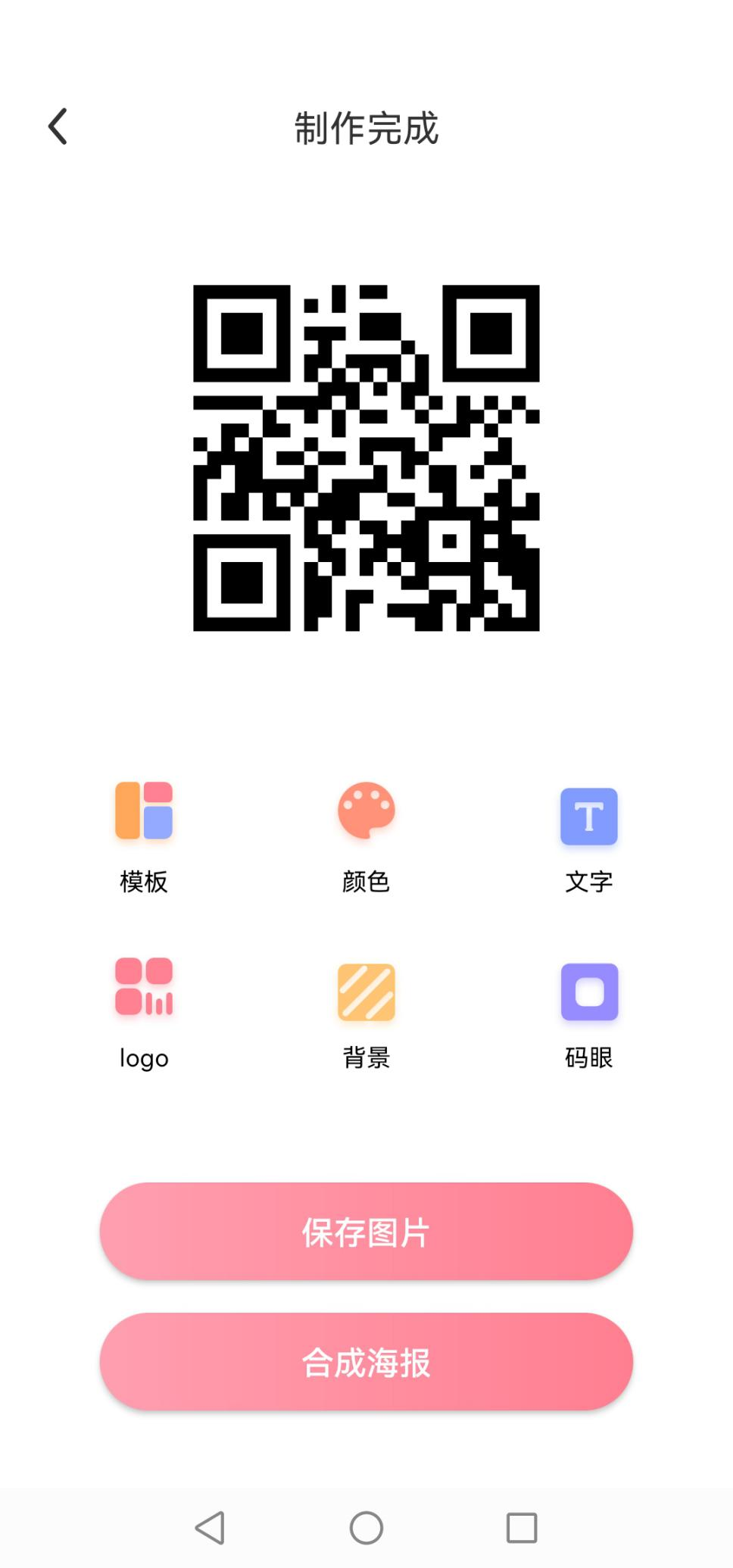
Task: Add a logo to the QR code
Action: click(144, 1013)
